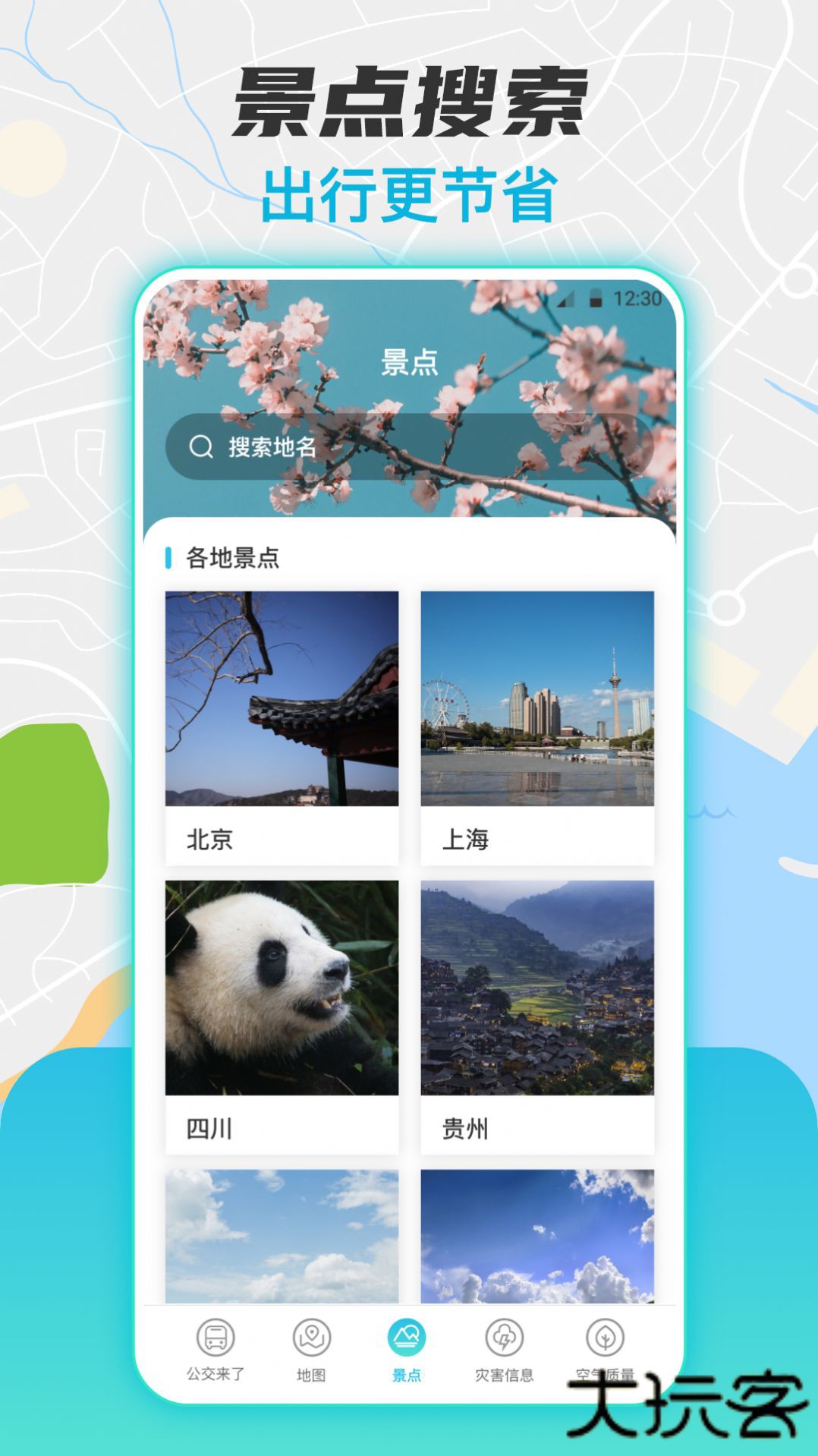Tap the 12:30 clock in status bar

pyautogui.click(x=640, y=299)
